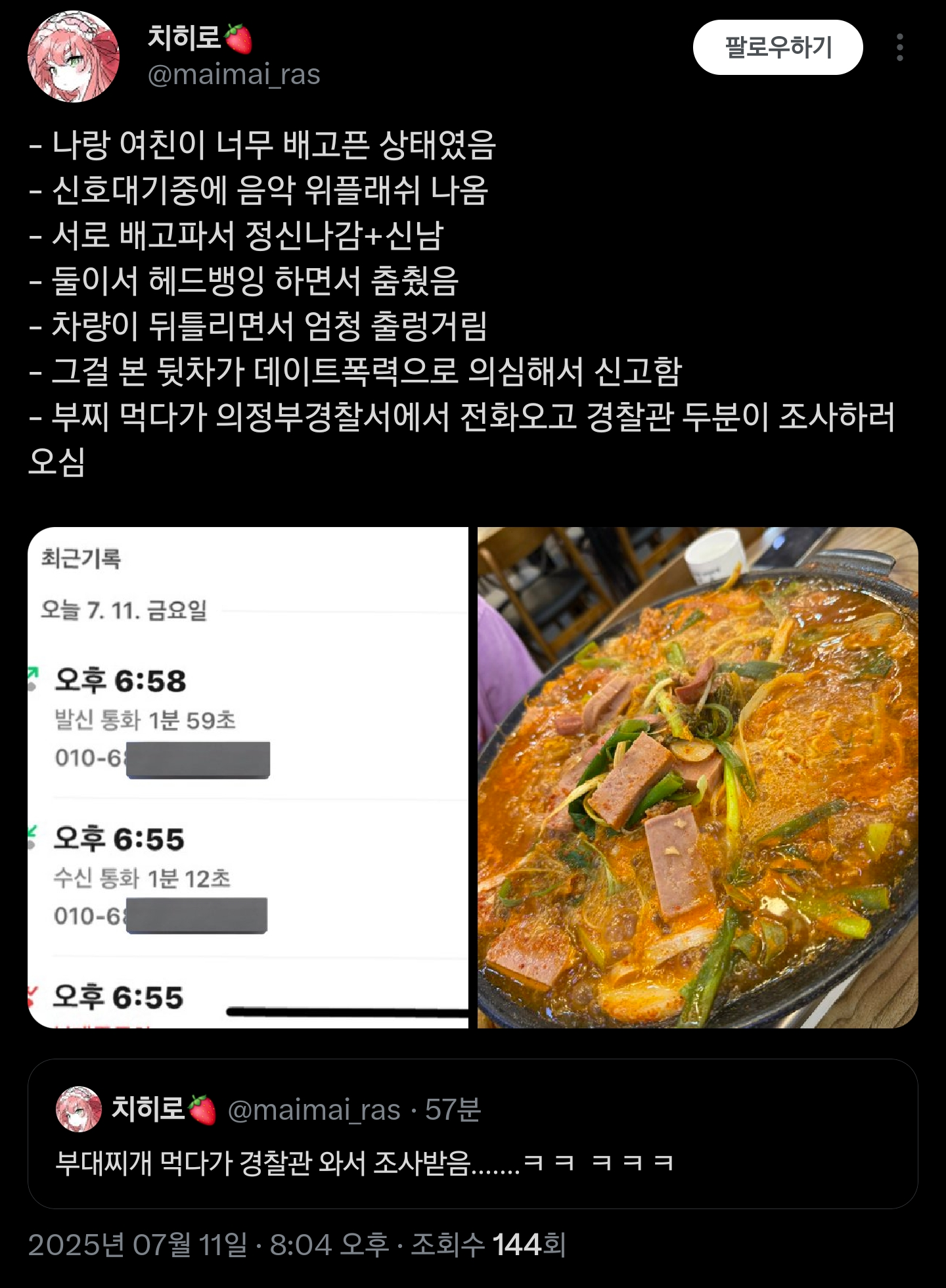
Task: Tap the 팔로우하기 follow button
Action: 777,47
